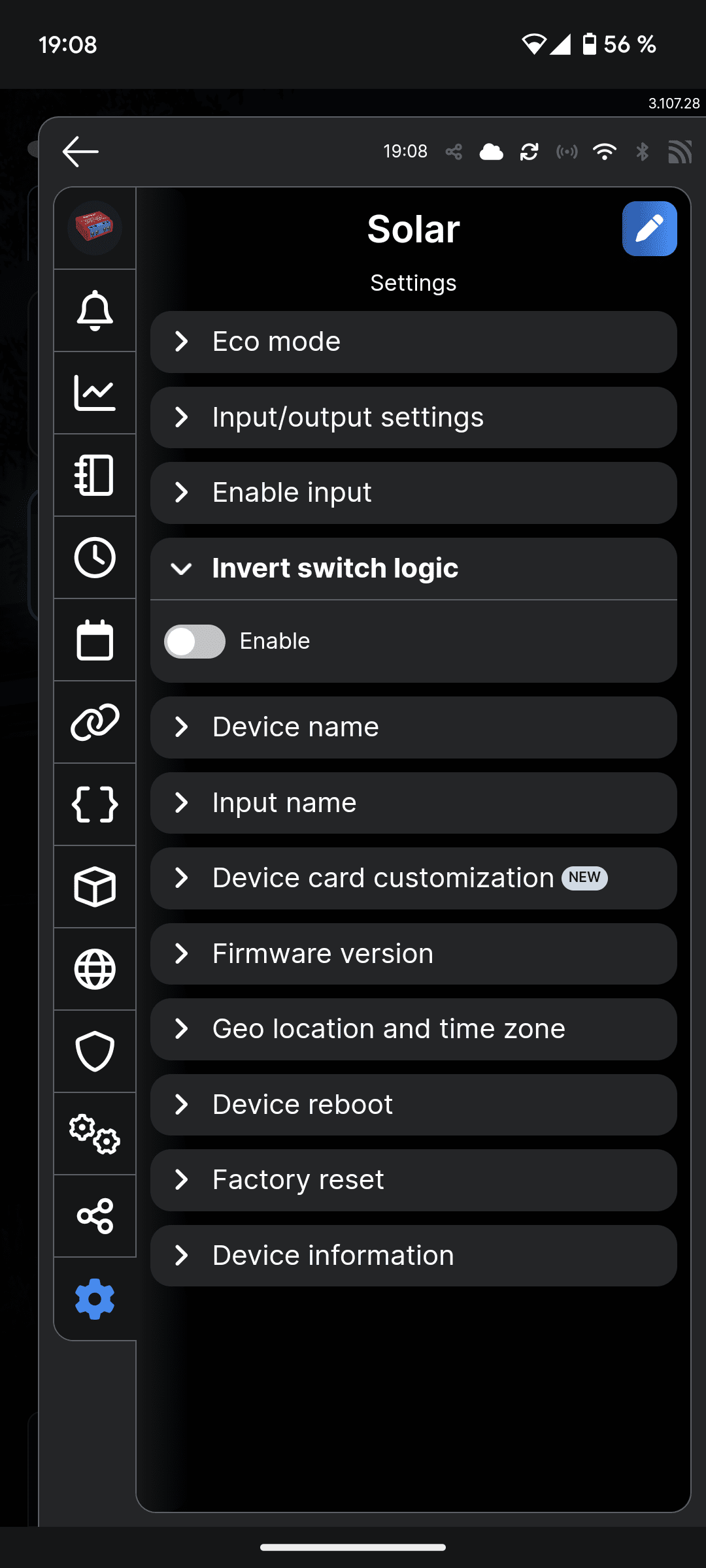Open the chart statistics tab
Screen dimensions: 706x1568
(x=95, y=393)
